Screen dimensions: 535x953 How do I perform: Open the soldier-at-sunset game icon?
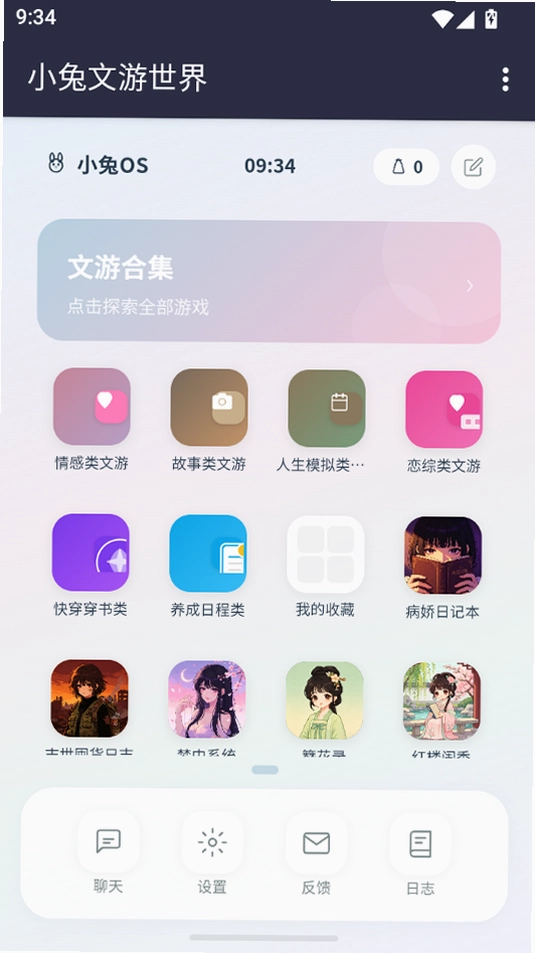coord(89,698)
